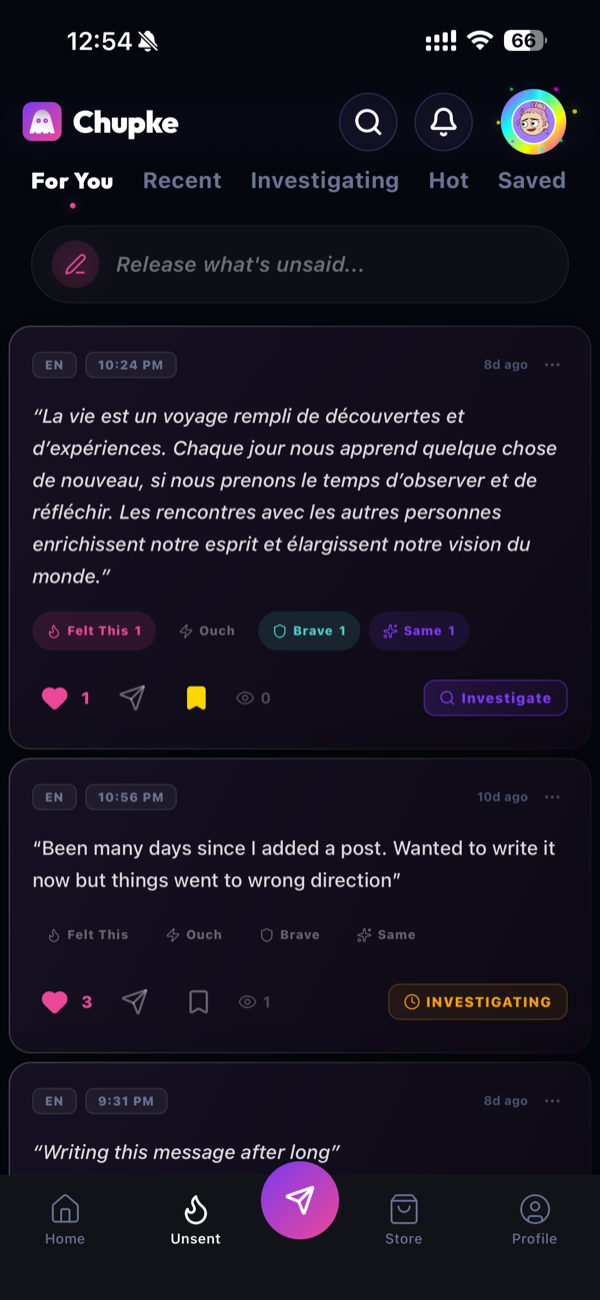The width and height of the screenshot is (600, 1300).
Task: Share the French post via the plane icon
Action: click(133, 698)
